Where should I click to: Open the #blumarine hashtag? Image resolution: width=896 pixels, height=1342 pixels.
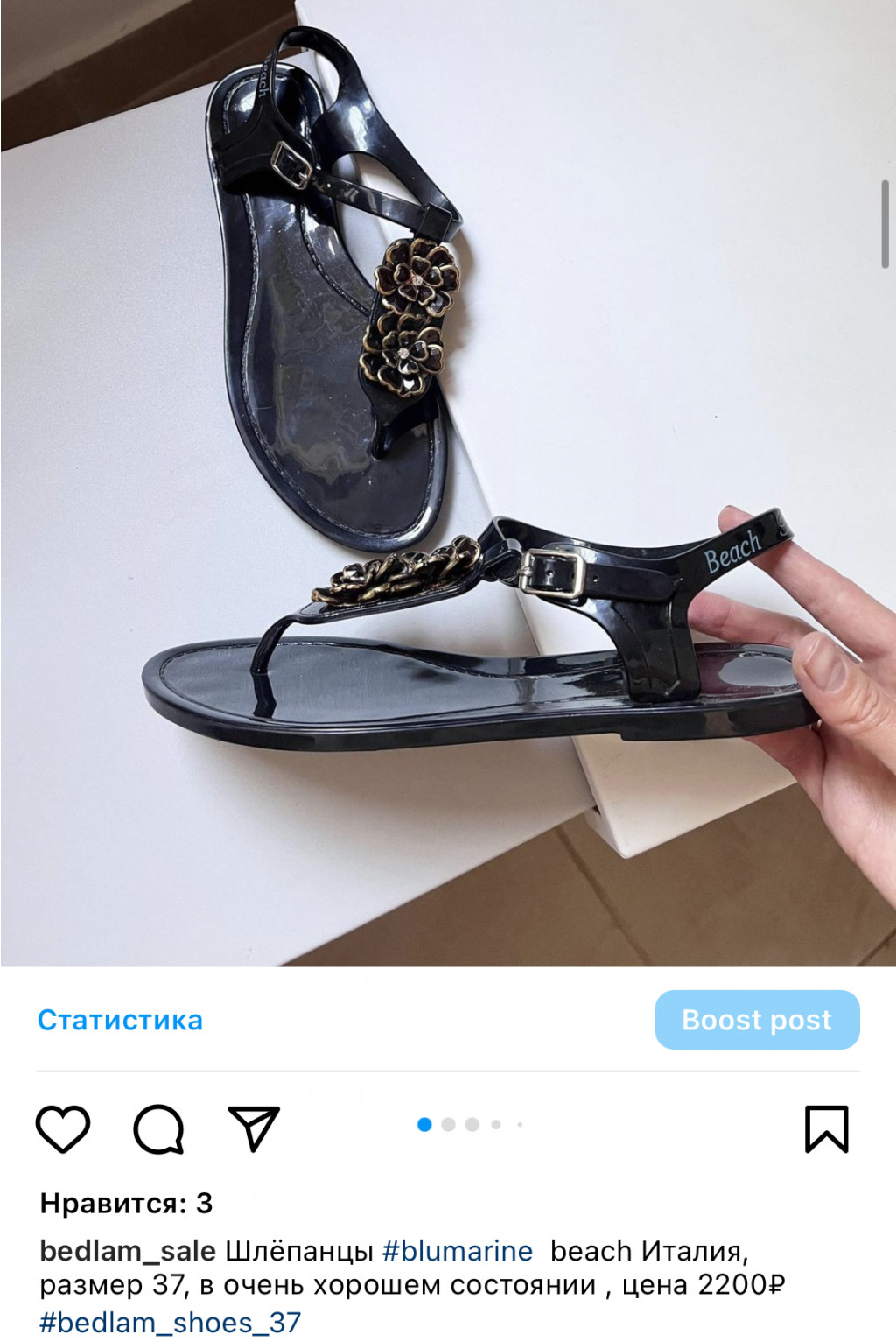click(458, 1251)
